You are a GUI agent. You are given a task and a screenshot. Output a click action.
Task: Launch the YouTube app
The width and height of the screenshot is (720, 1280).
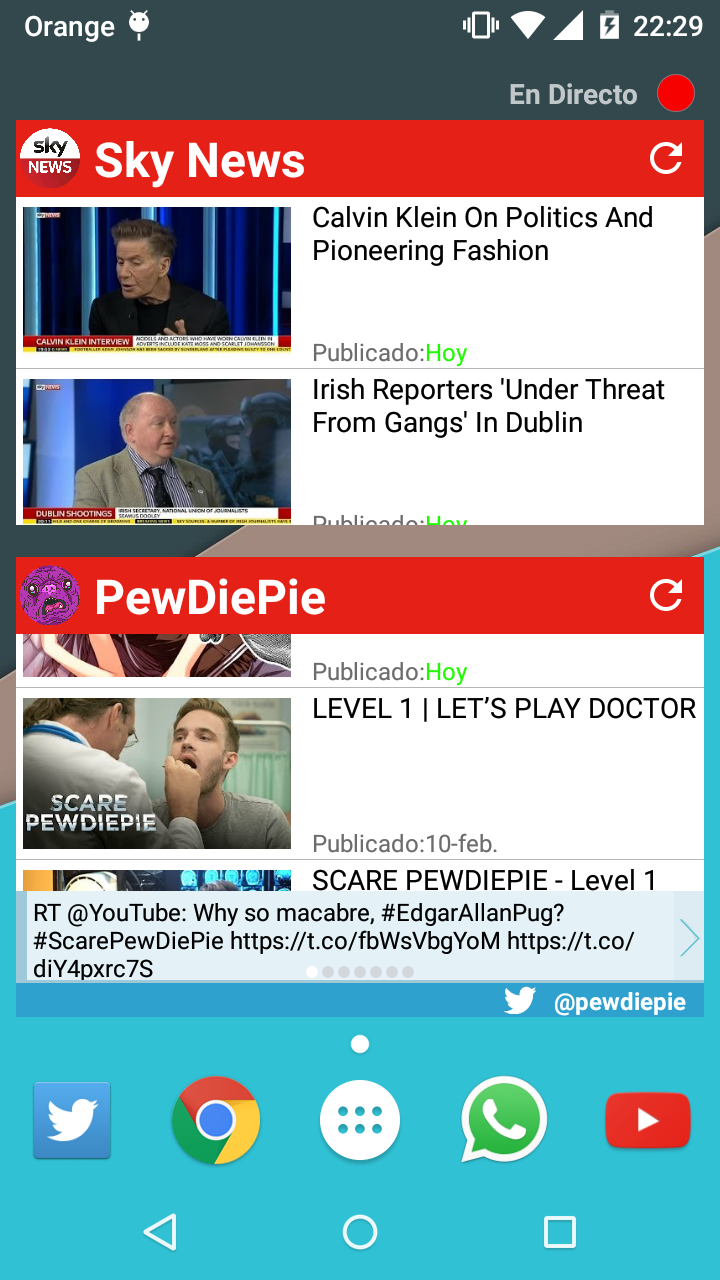pyautogui.click(x=648, y=1120)
